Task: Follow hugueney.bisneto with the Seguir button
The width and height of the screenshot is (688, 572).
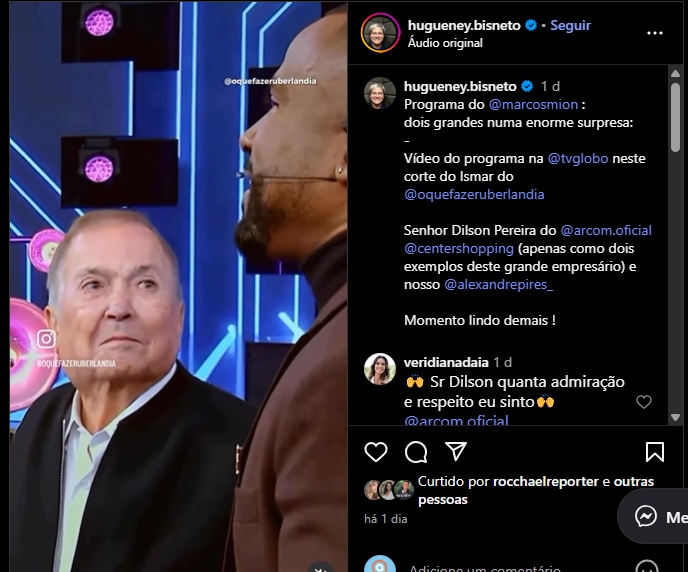Action: (570, 25)
